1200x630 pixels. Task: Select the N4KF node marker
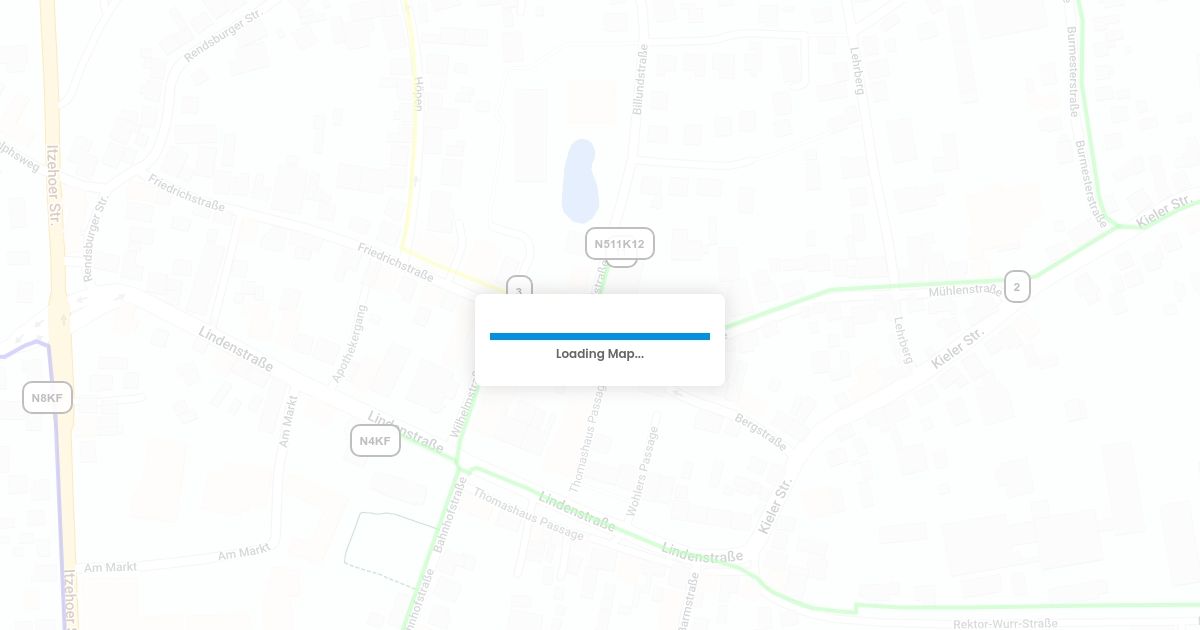[x=375, y=440]
